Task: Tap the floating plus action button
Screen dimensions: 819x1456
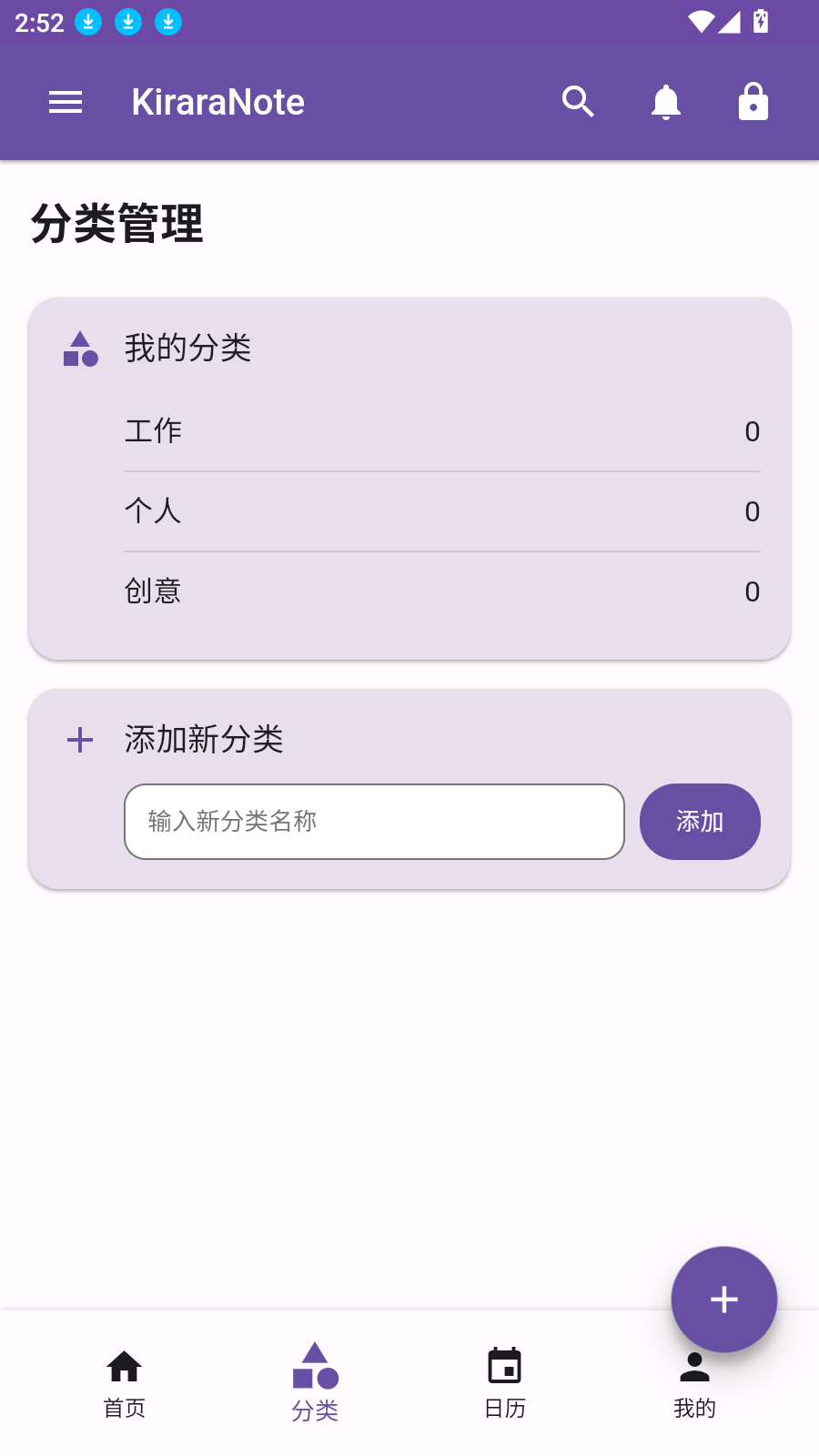Action: click(723, 1299)
